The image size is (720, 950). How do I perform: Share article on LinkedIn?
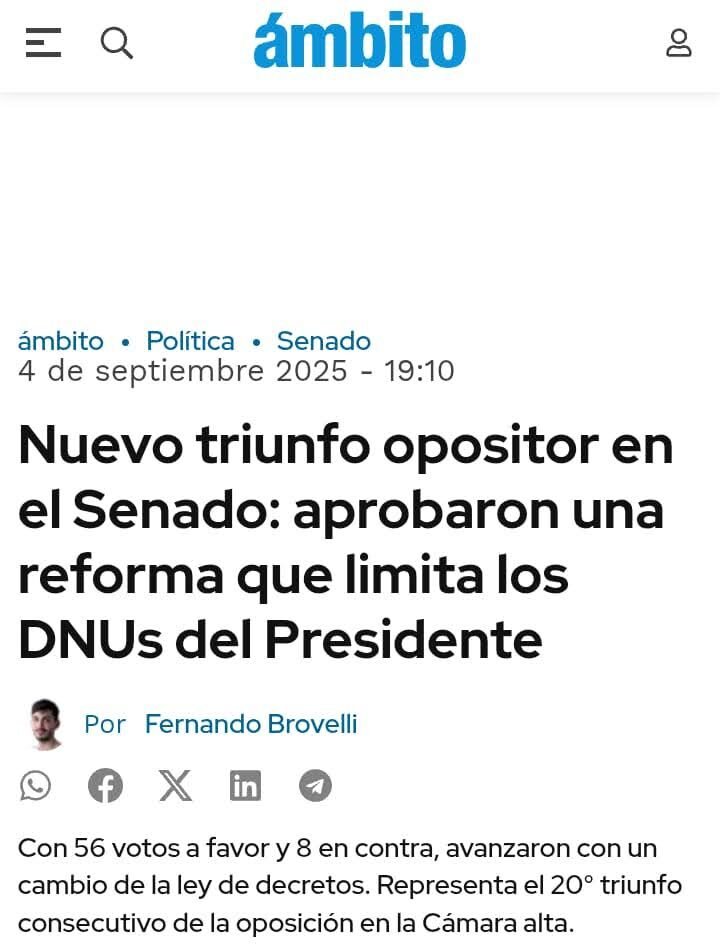click(x=245, y=786)
